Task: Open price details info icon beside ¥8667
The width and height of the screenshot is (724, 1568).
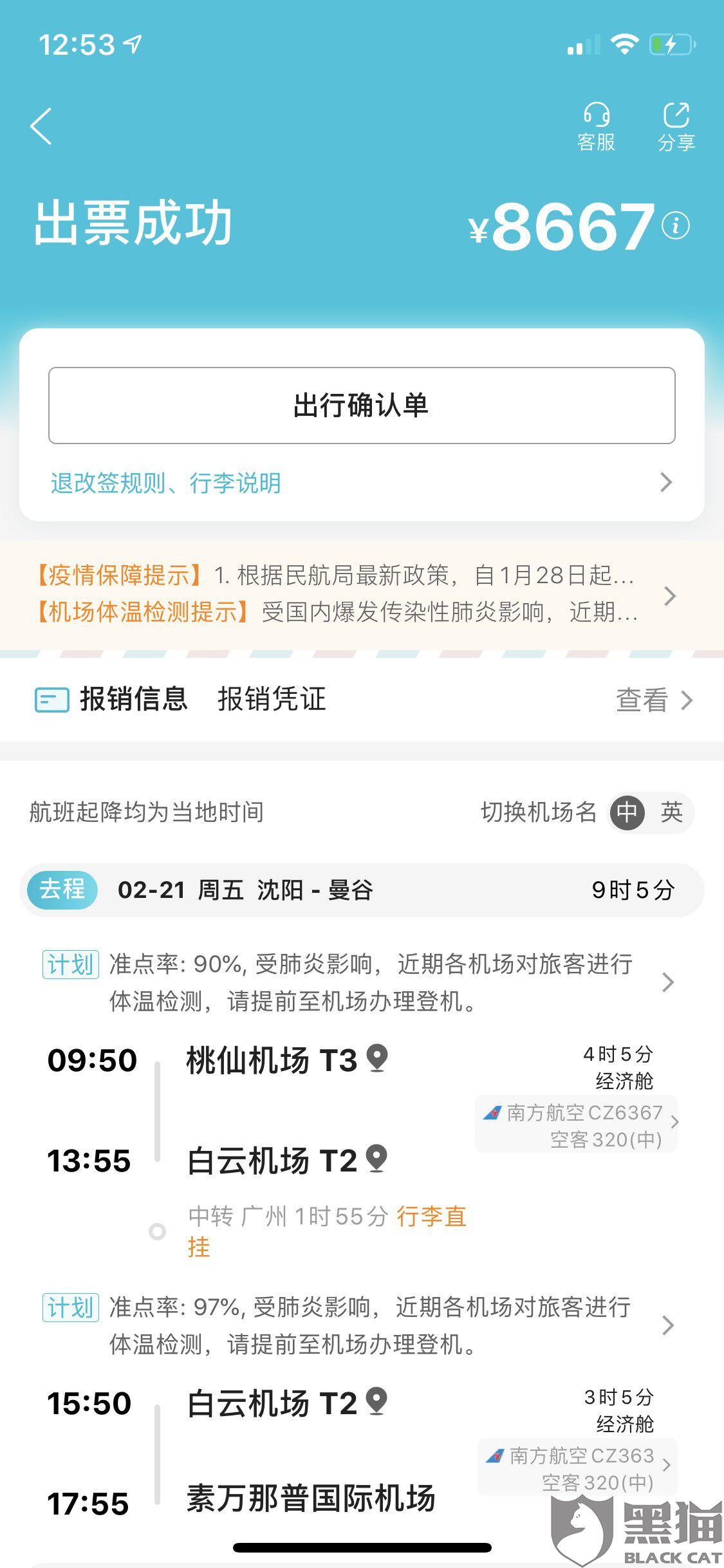Action: (676, 226)
